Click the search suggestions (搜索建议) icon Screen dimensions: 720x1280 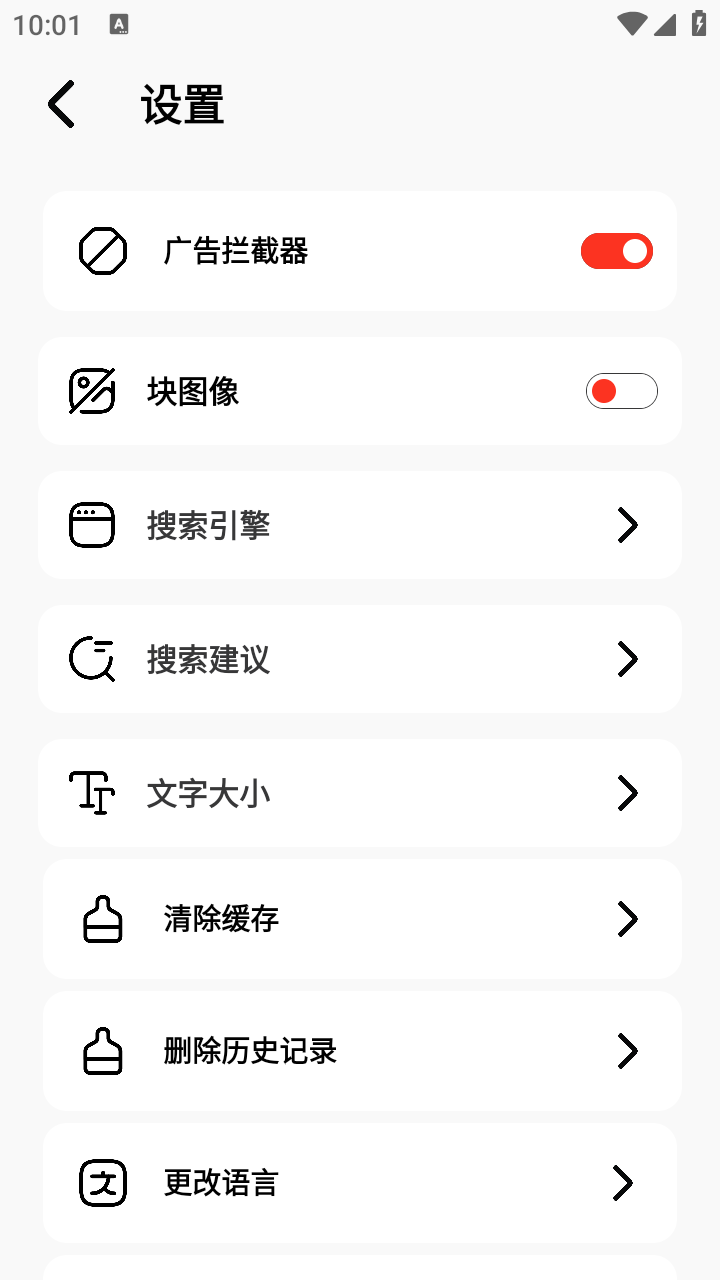click(91, 659)
